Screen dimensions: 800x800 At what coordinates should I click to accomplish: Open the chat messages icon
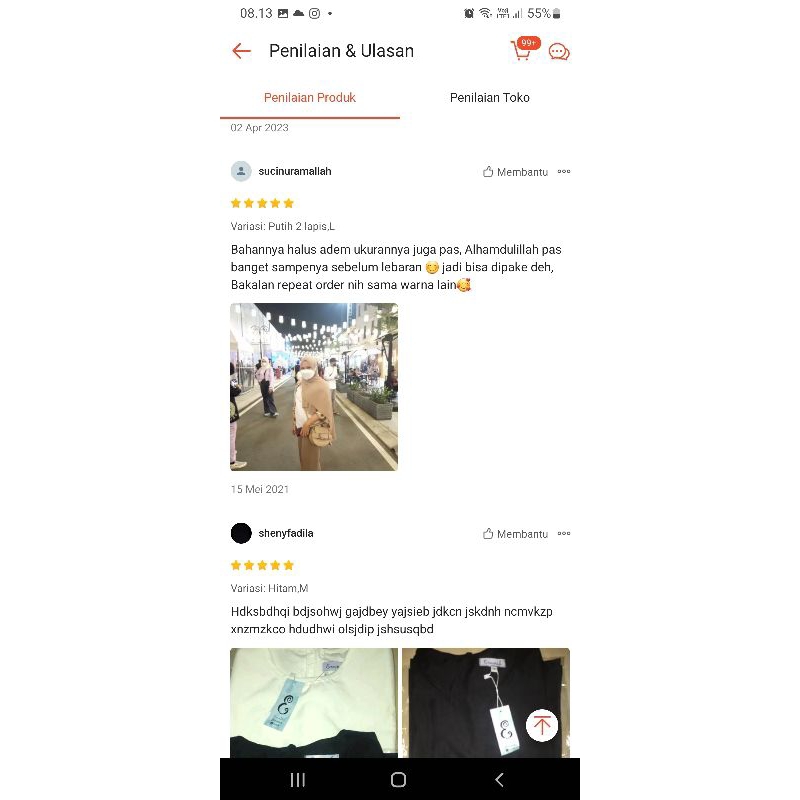[x=559, y=52]
